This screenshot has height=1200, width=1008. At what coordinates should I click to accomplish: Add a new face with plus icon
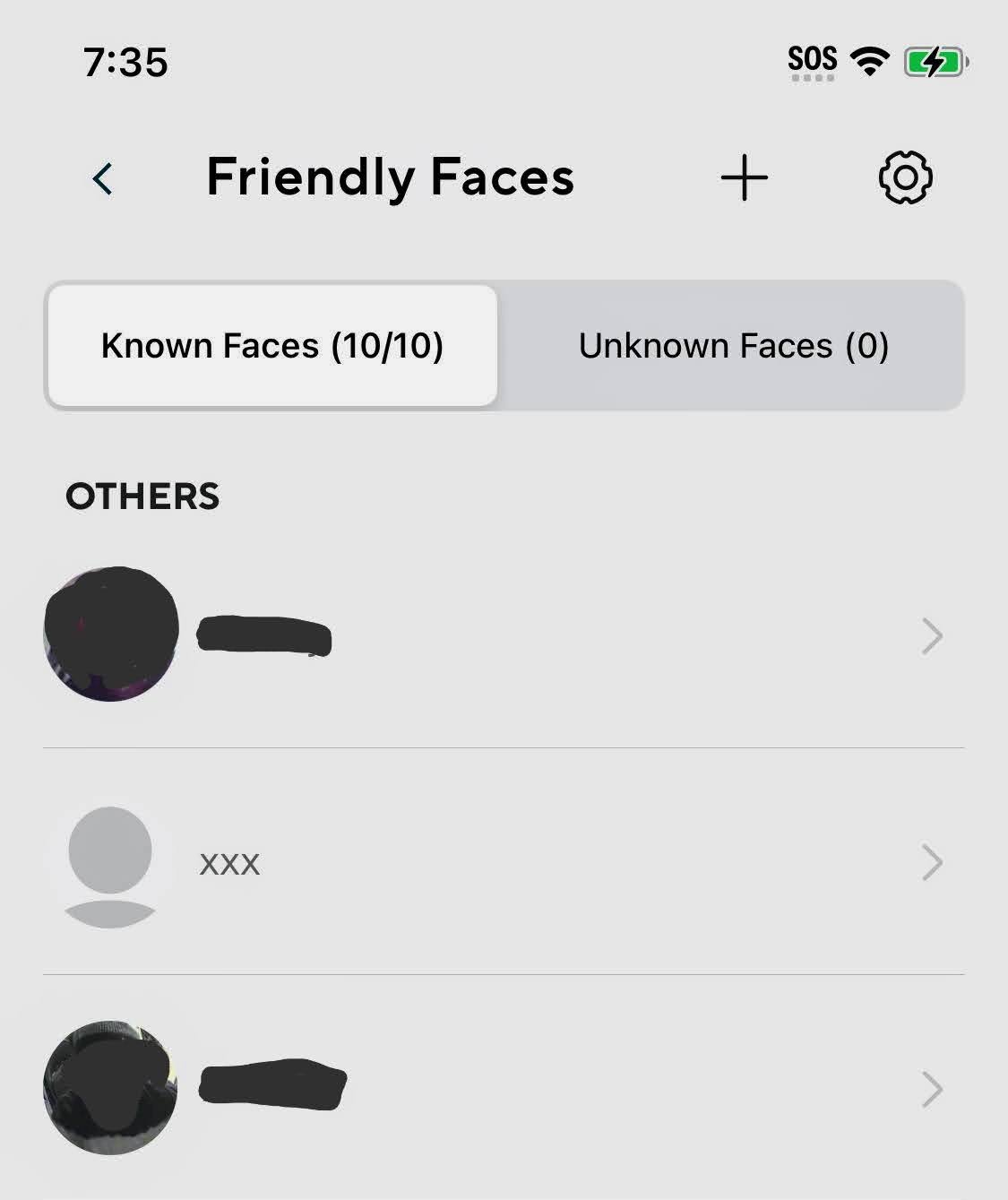click(744, 177)
